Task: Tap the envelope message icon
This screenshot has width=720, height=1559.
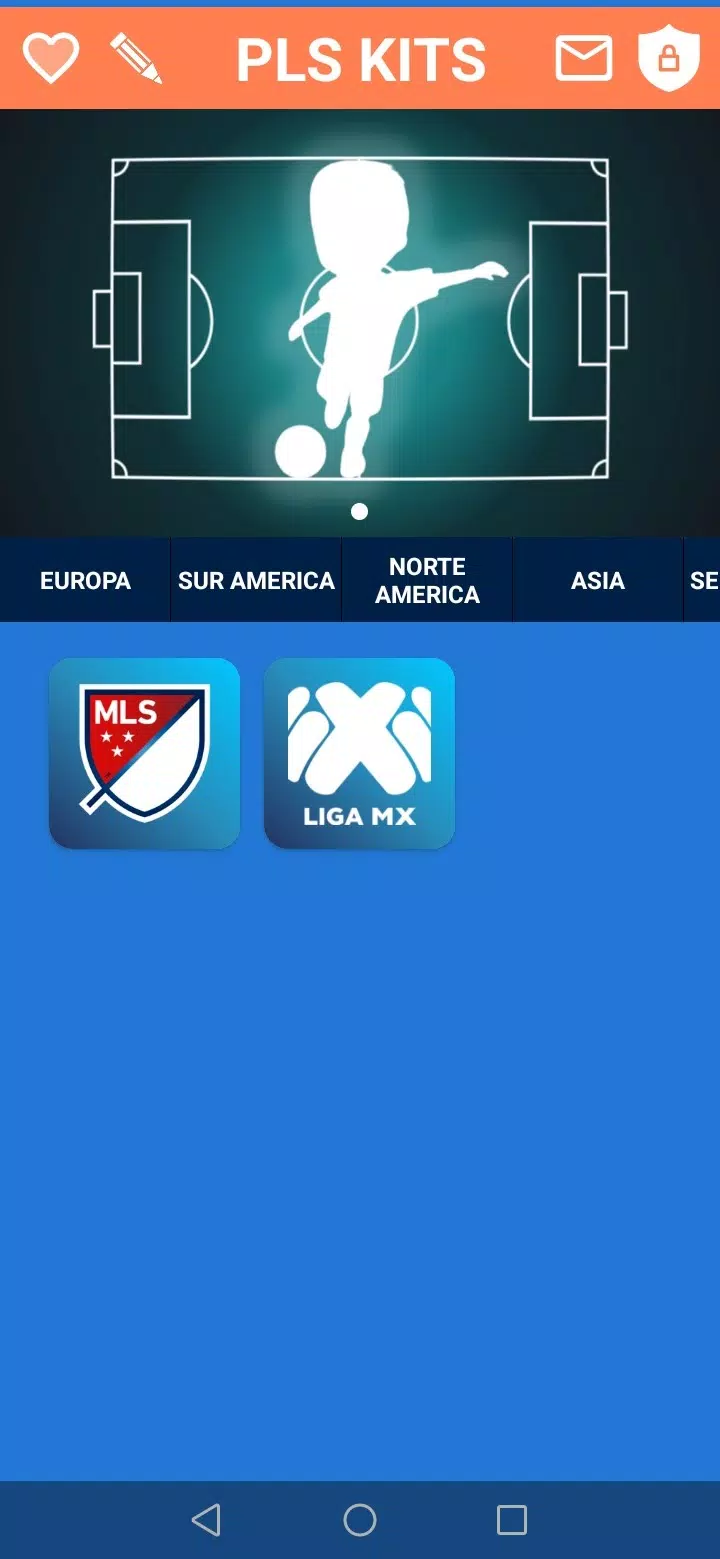Action: point(584,57)
